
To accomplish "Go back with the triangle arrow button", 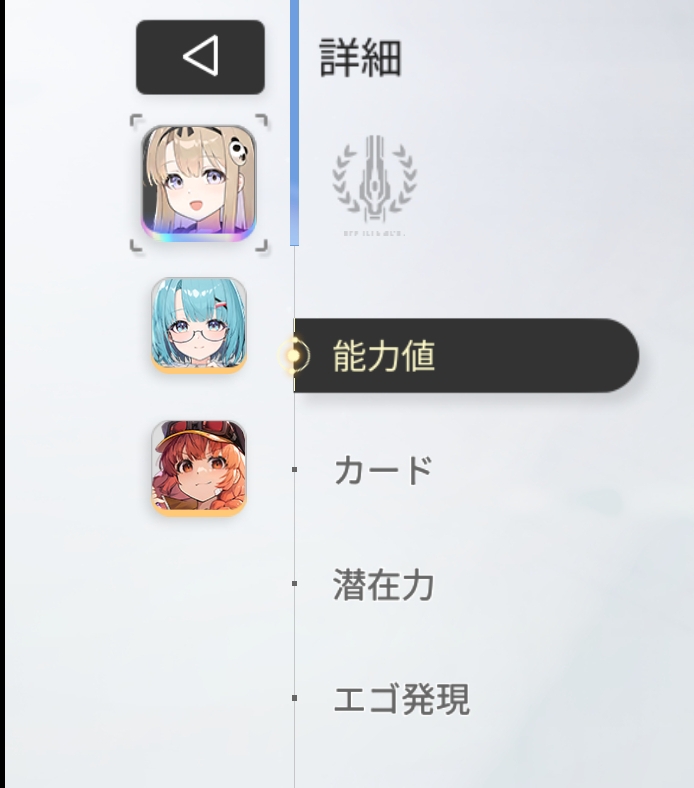I will coord(200,57).
